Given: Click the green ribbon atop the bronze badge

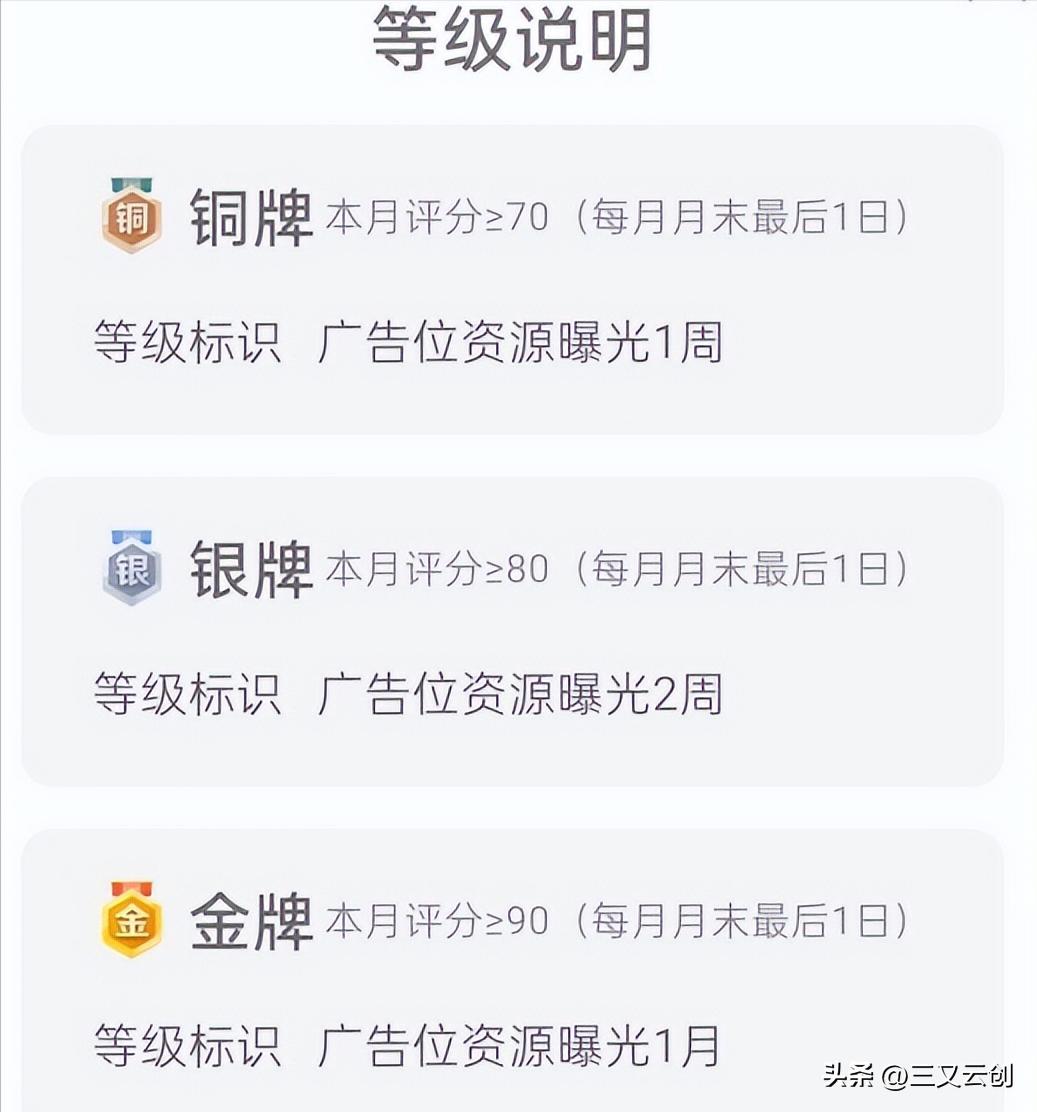Looking at the screenshot, I should pyautogui.click(x=131, y=186).
